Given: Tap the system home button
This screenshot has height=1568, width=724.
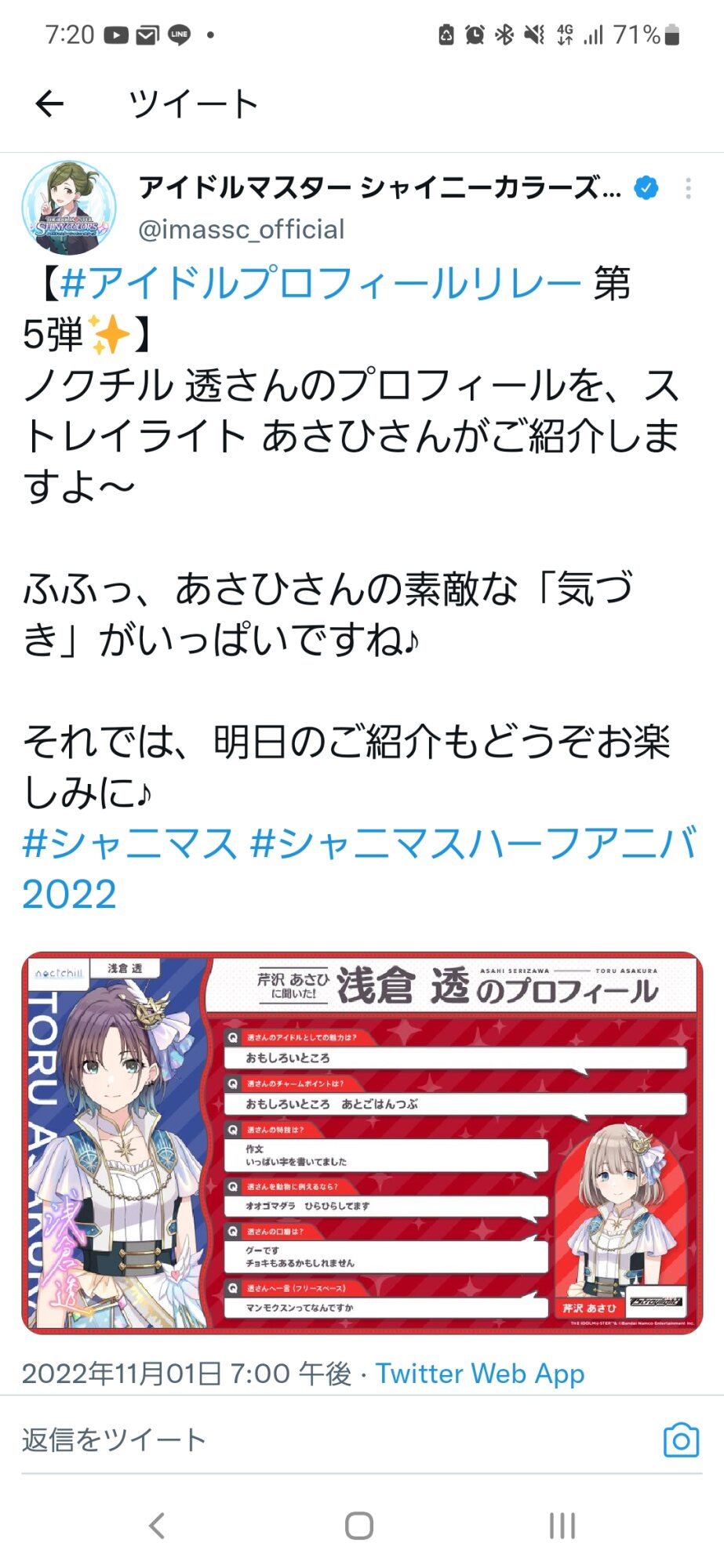Looking at the screenshot, I should click(x=359, y=1526).
